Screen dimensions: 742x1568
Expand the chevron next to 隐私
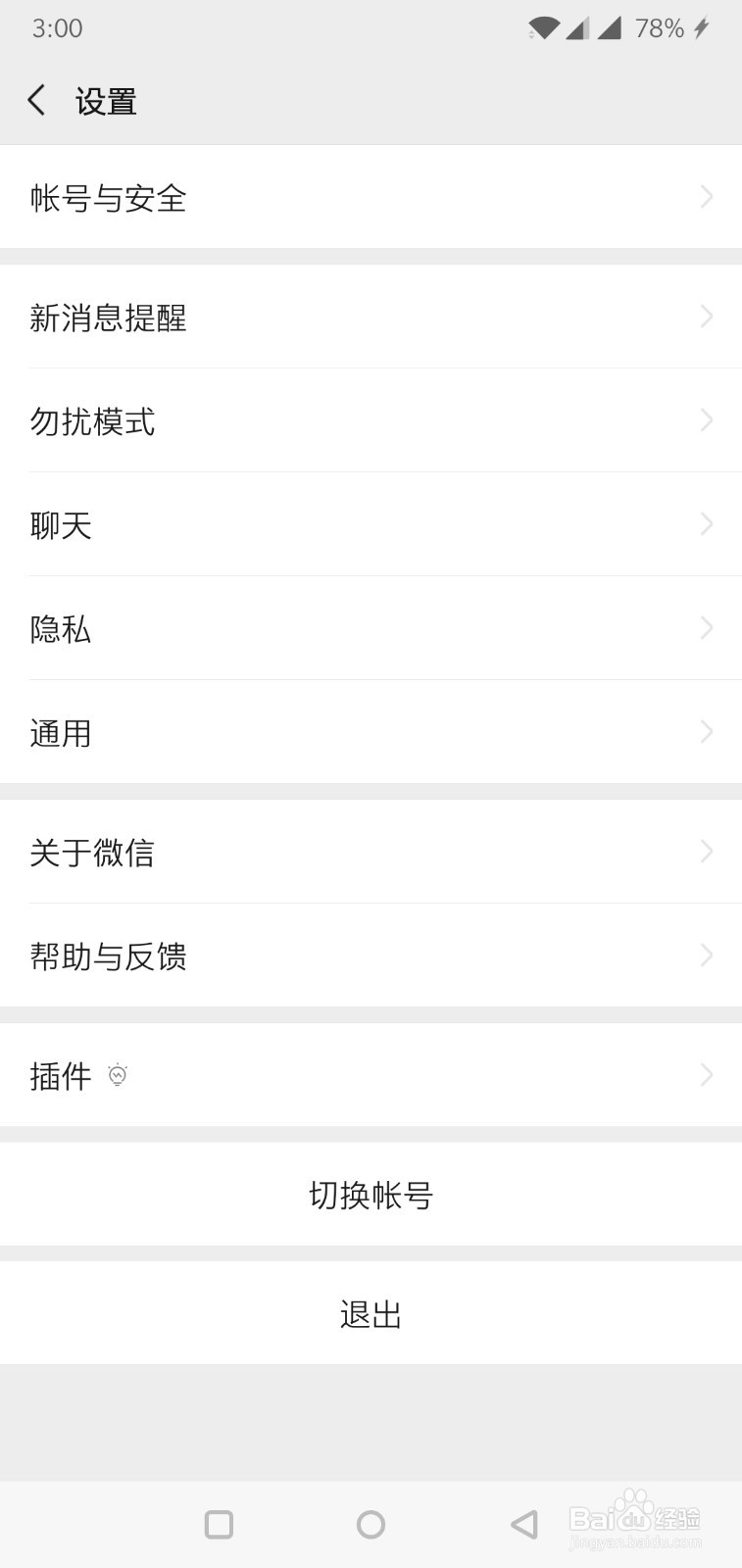(706, 628)
